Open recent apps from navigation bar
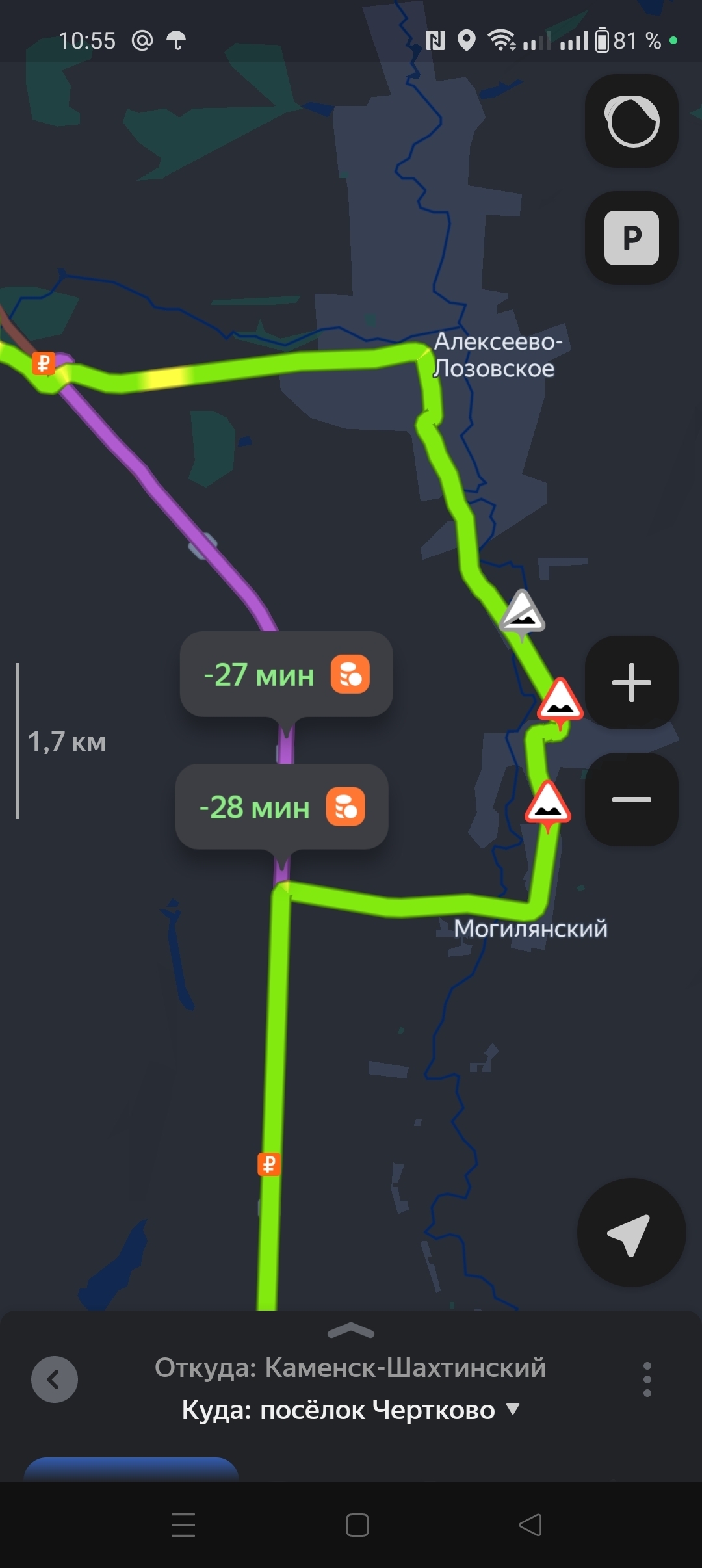Screen dimensions: 702x1568 pos(183,1524)
